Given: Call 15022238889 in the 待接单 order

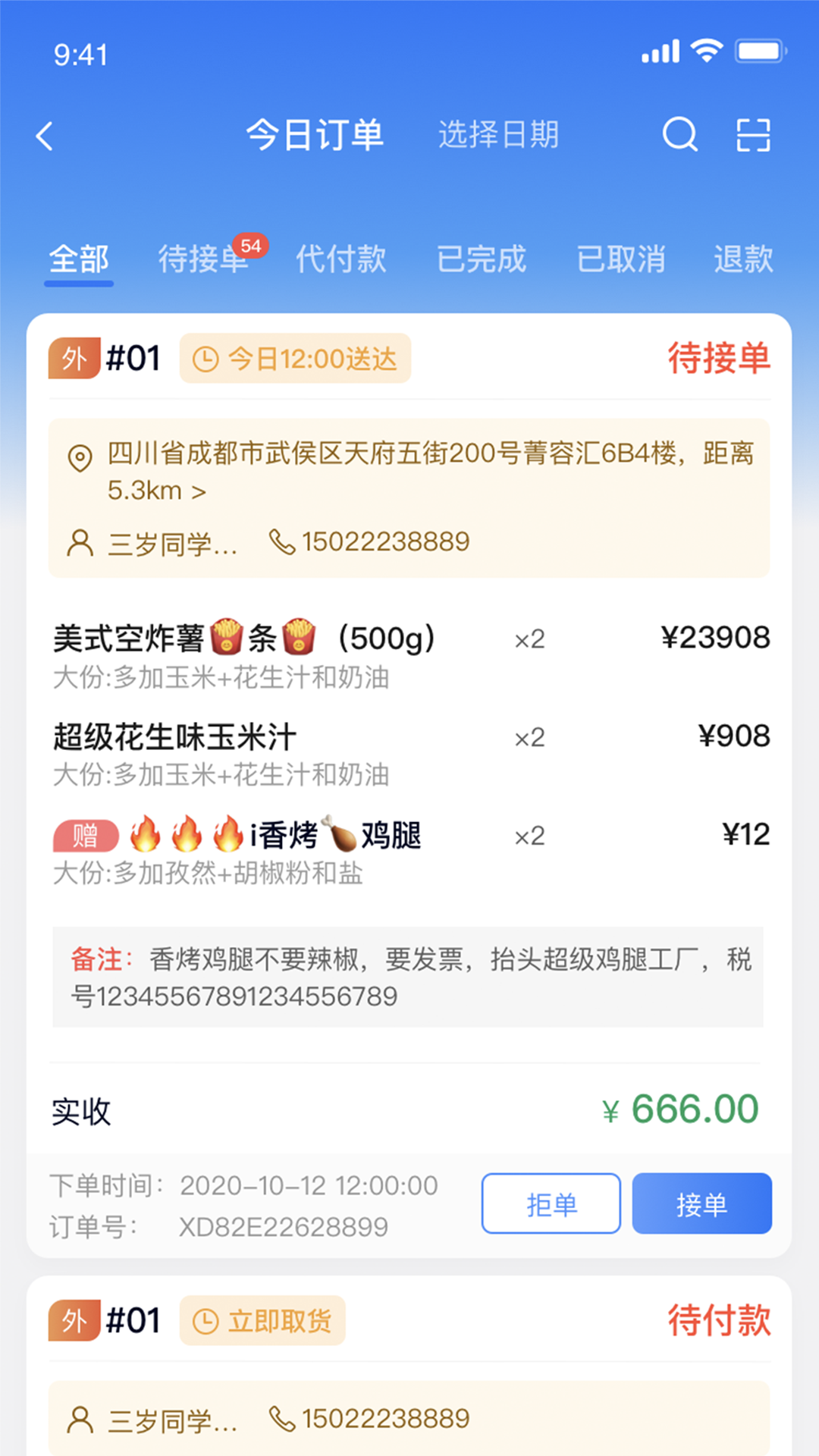Looking at the screenshot, I should tap(370, 542).
